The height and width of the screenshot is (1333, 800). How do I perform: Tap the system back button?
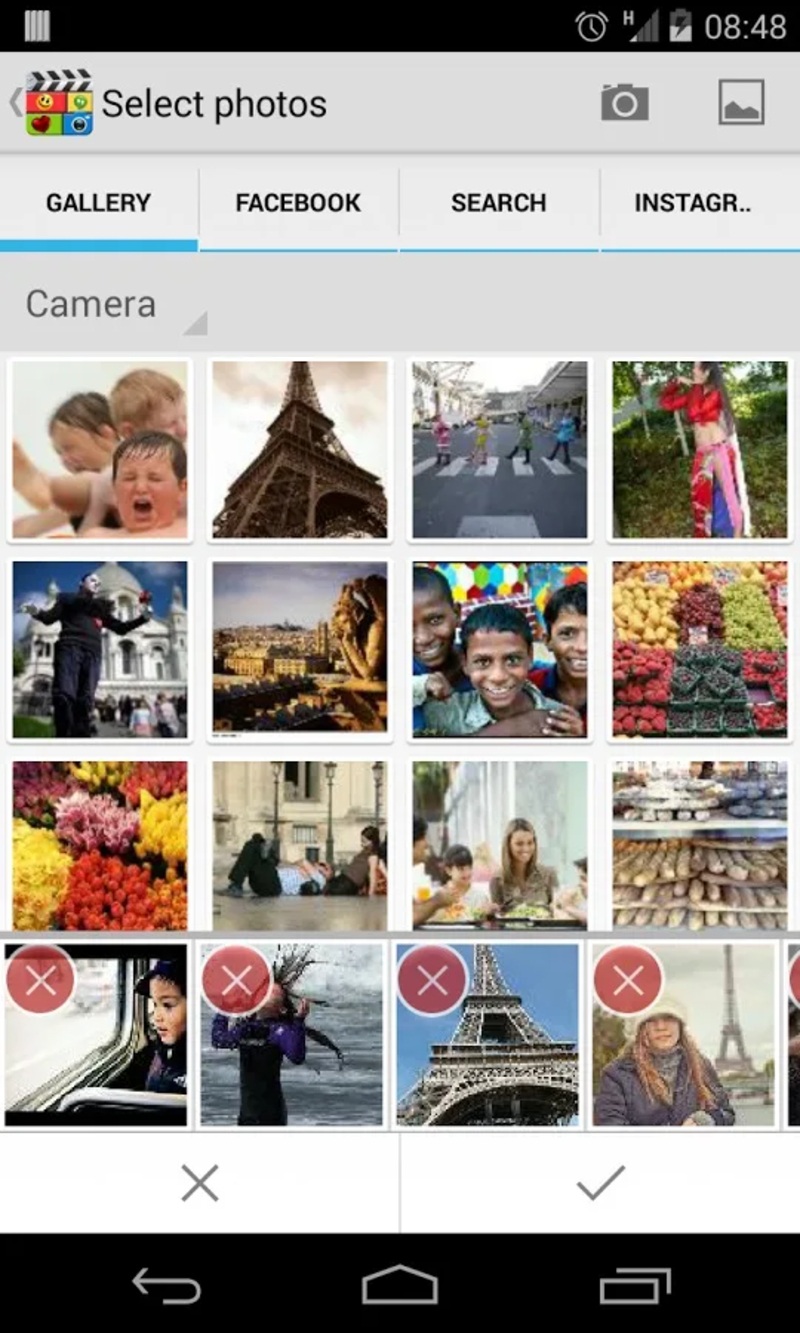[167, 1285]
